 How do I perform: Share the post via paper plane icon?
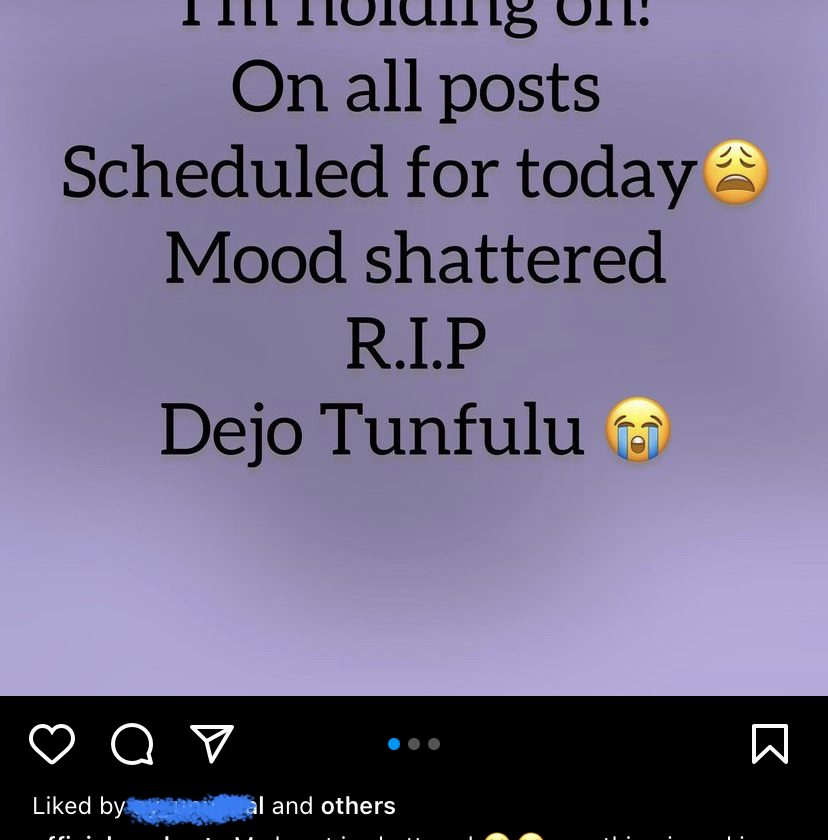(211, 744)
